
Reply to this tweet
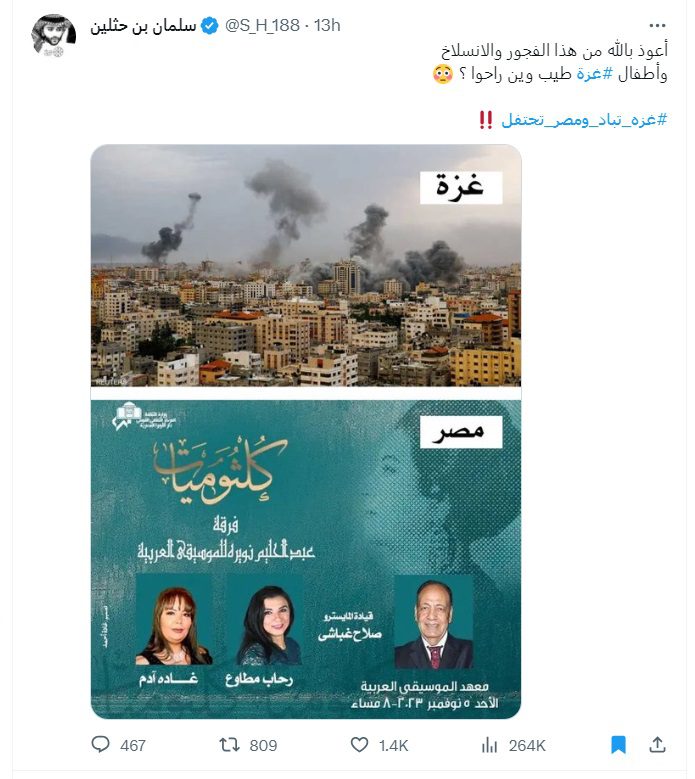(101, 745)
